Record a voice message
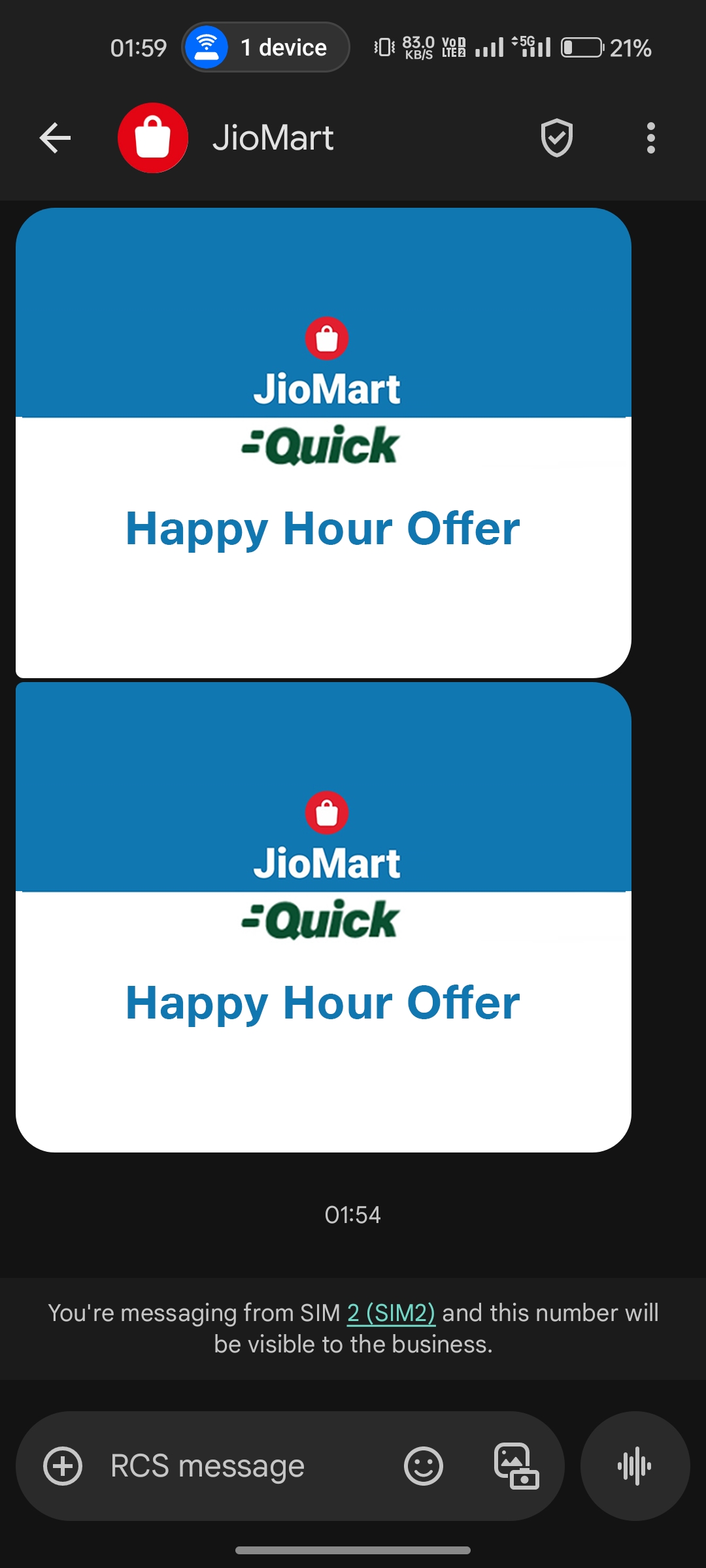Viewport: 706px width, 1568px height. click(635, 1466)
